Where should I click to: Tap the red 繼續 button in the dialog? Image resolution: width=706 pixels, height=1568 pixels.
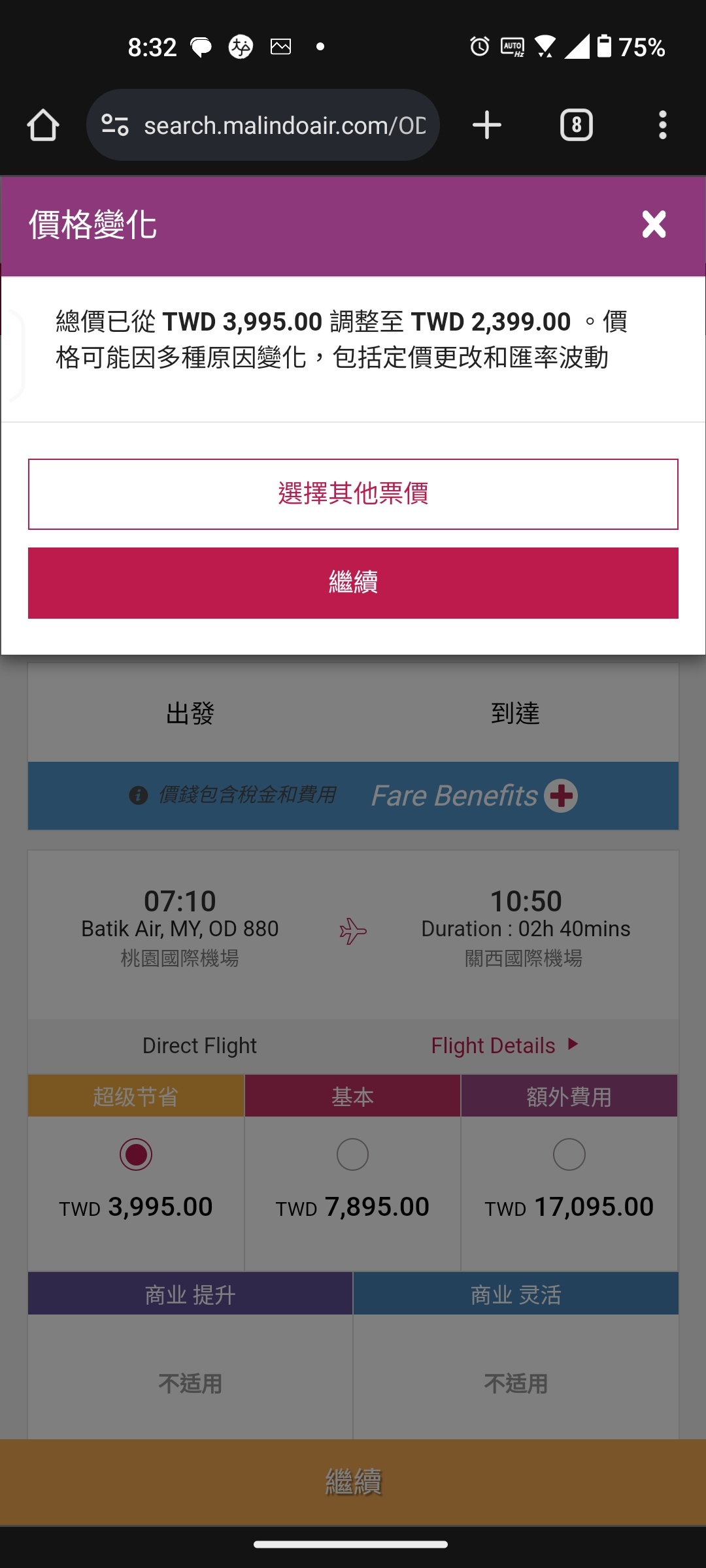(353, 583)
